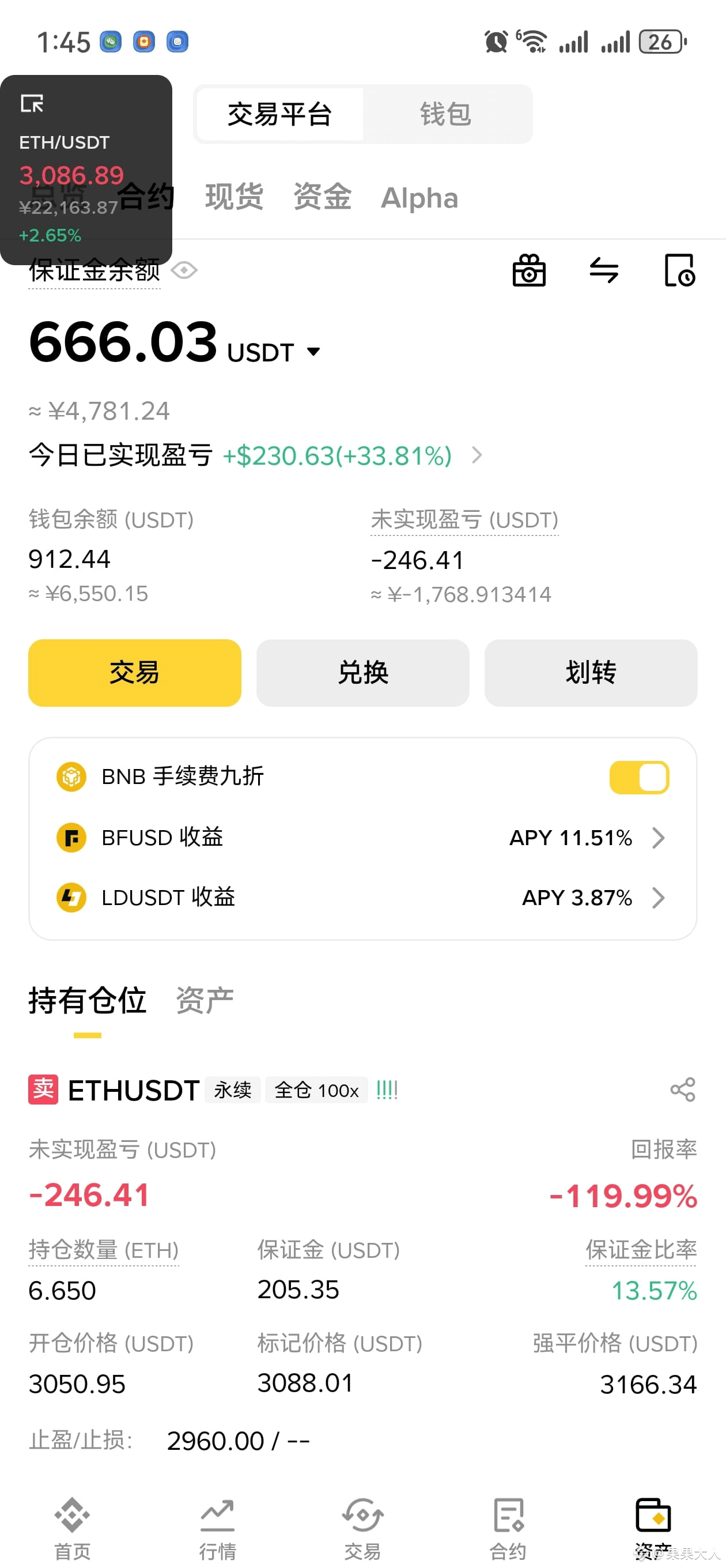This screenshot has height=1568, width=726.
Task: Select the transfer/swap arrows icon
Action: 604,272
